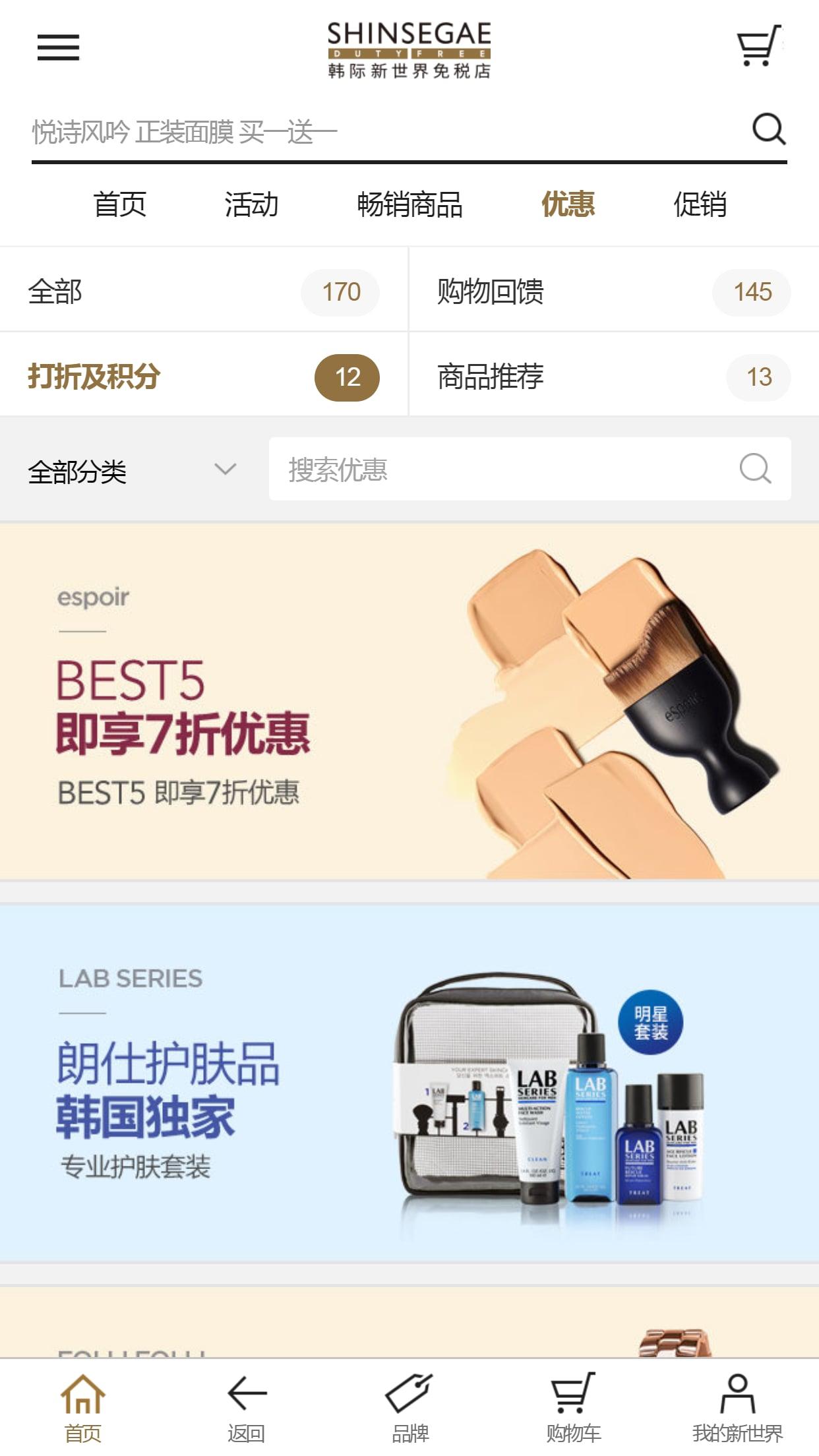Screen dimensions: 819x1456
Task: Open the hamburger menu
Action: (x=58, y=47)
